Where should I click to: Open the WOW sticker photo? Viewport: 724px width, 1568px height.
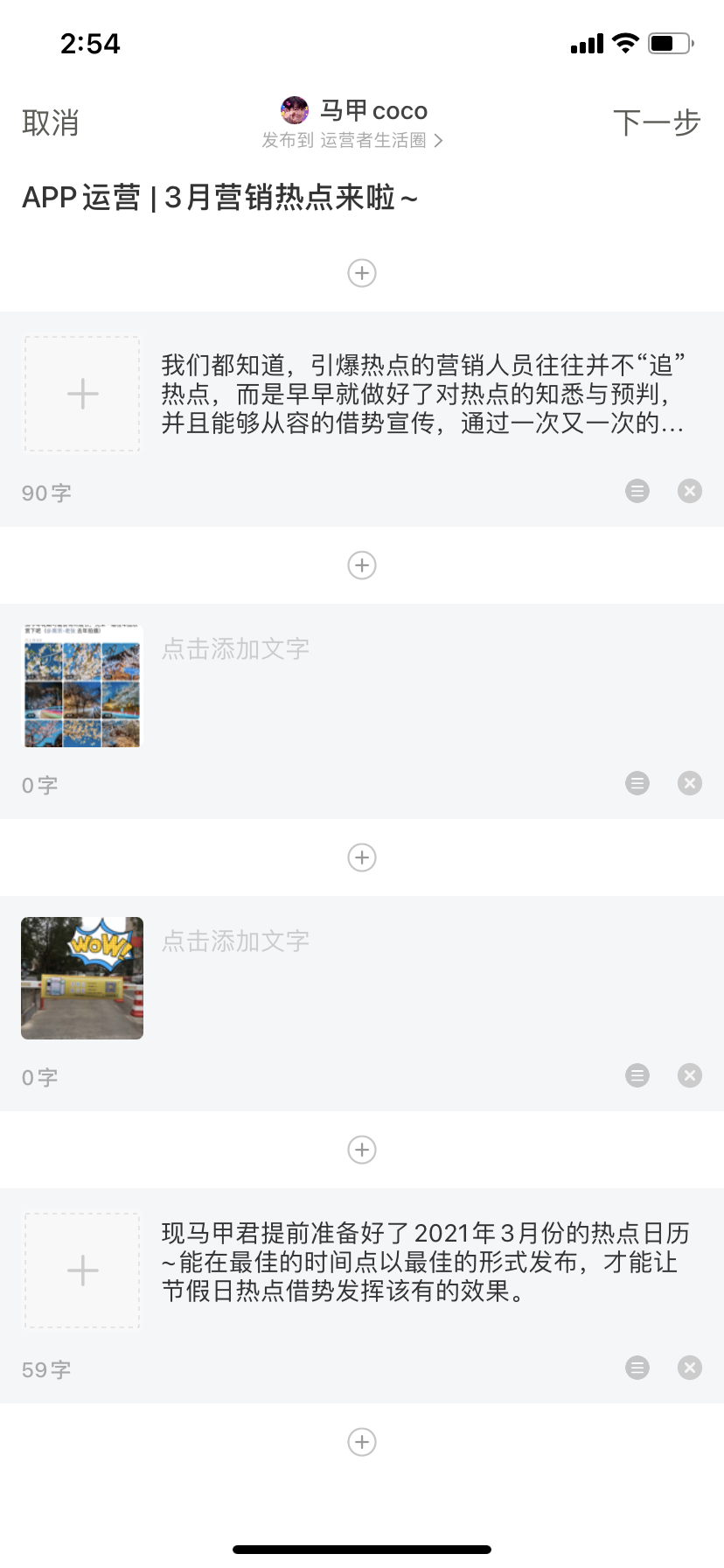point(82,978)
